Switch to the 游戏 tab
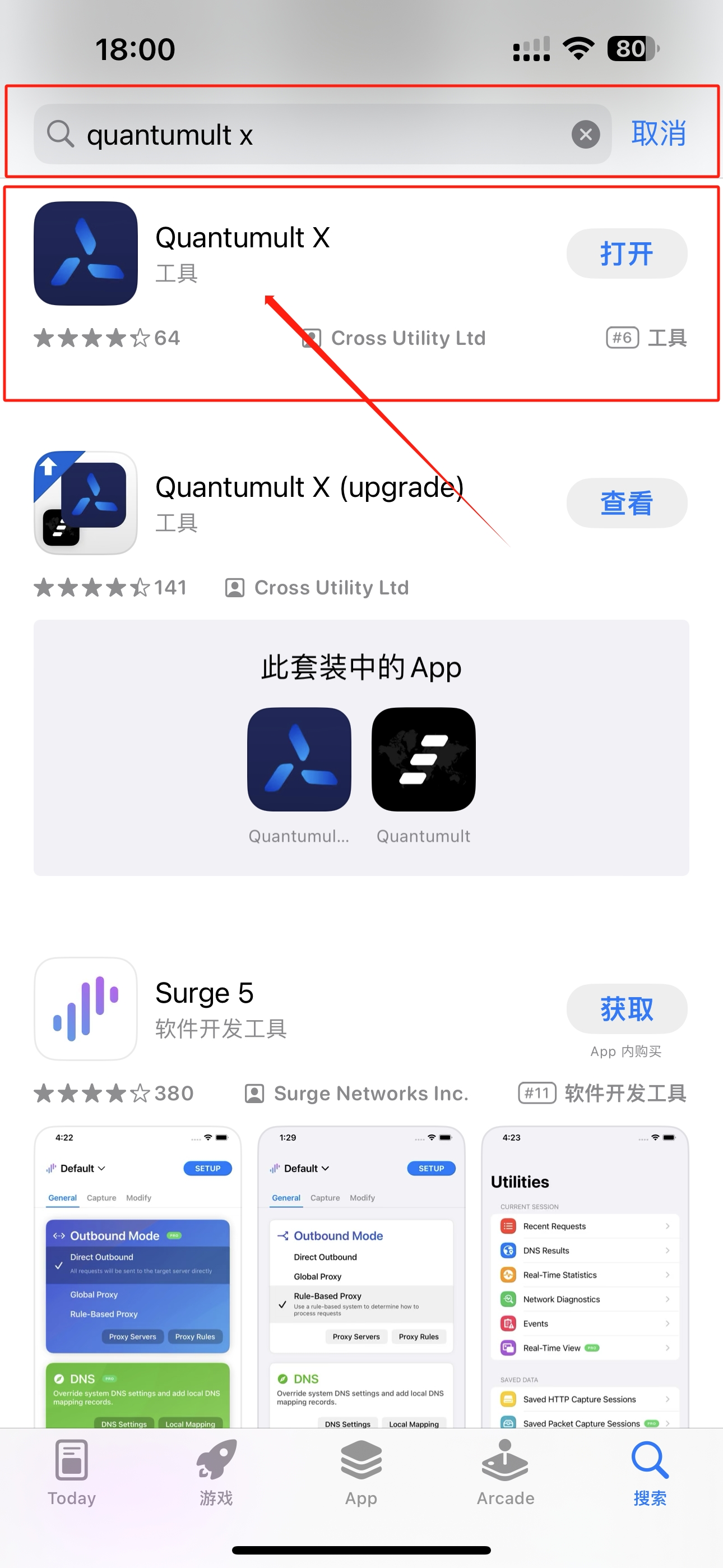 216,1472
